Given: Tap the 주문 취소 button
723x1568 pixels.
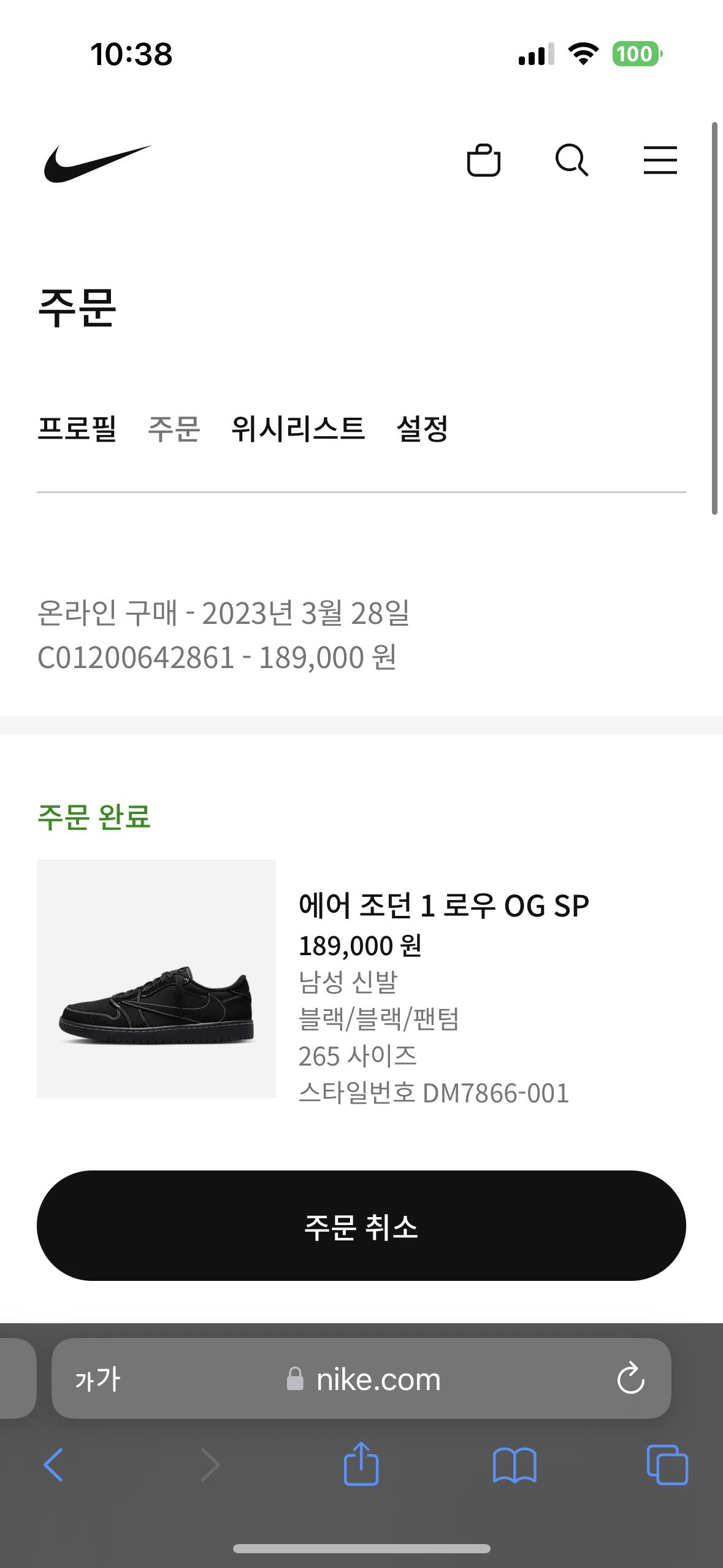Looking at the screenshot, I should tap(361, 1226).
